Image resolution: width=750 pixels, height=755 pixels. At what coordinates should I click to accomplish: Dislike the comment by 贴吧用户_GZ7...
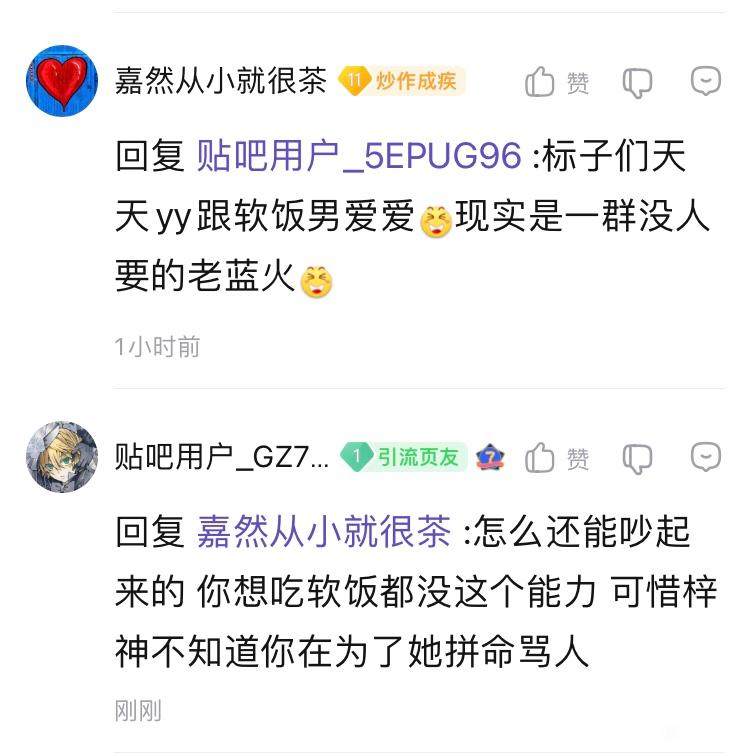click(637, 458)
